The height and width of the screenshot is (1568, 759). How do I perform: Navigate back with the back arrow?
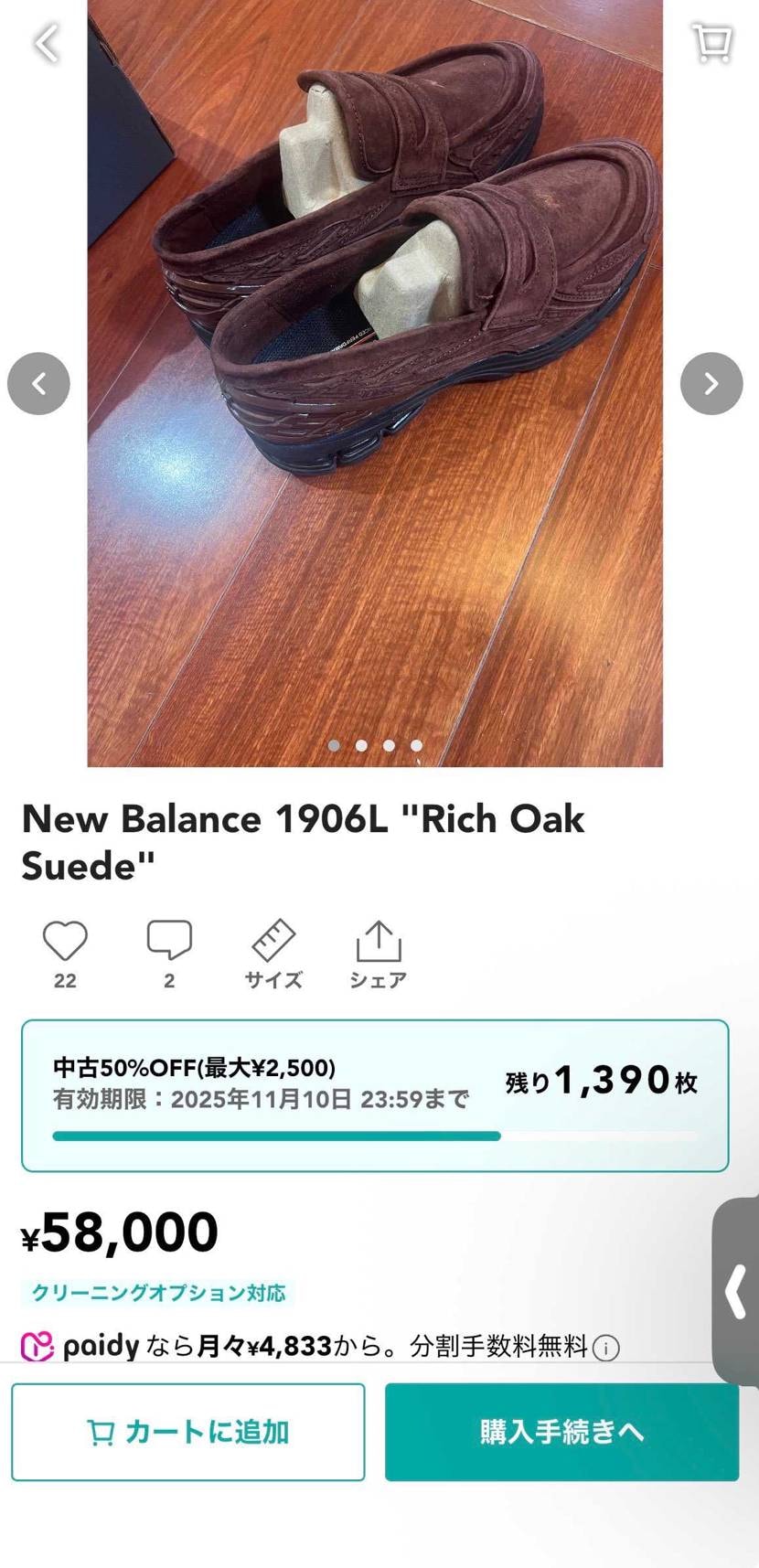[48, 42]
